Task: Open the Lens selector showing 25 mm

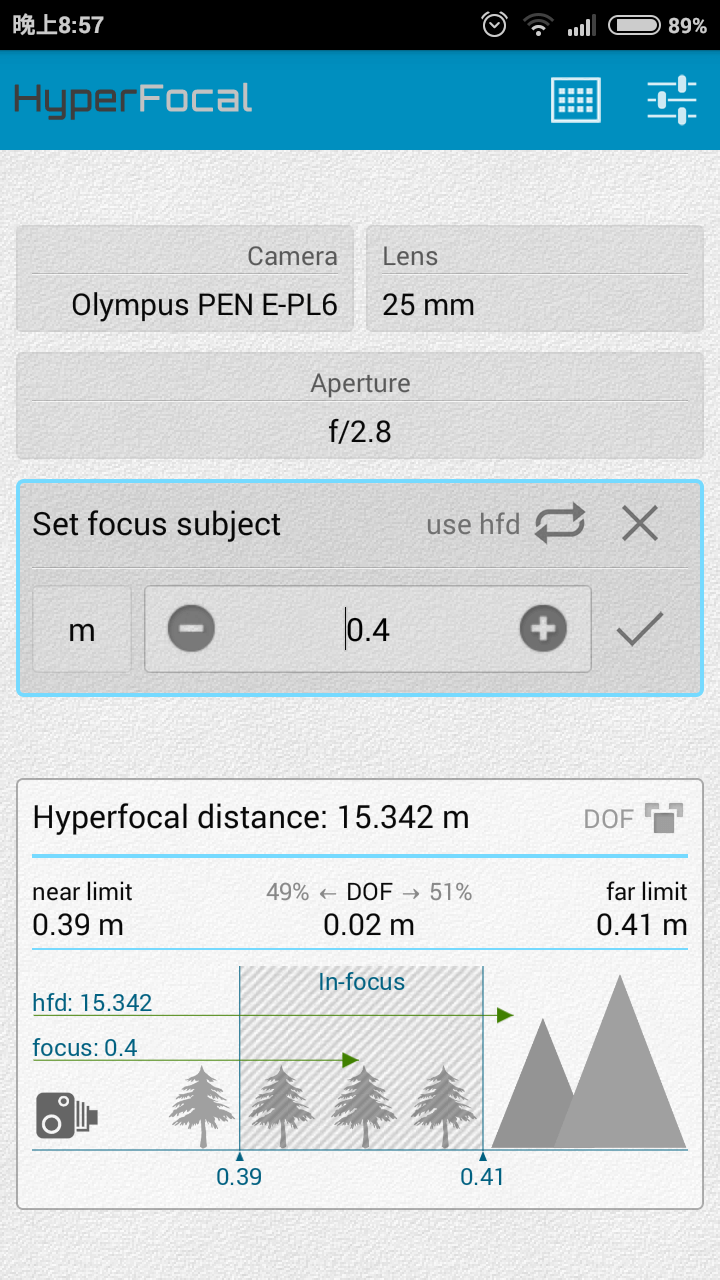Action: [x=534, y=280]
